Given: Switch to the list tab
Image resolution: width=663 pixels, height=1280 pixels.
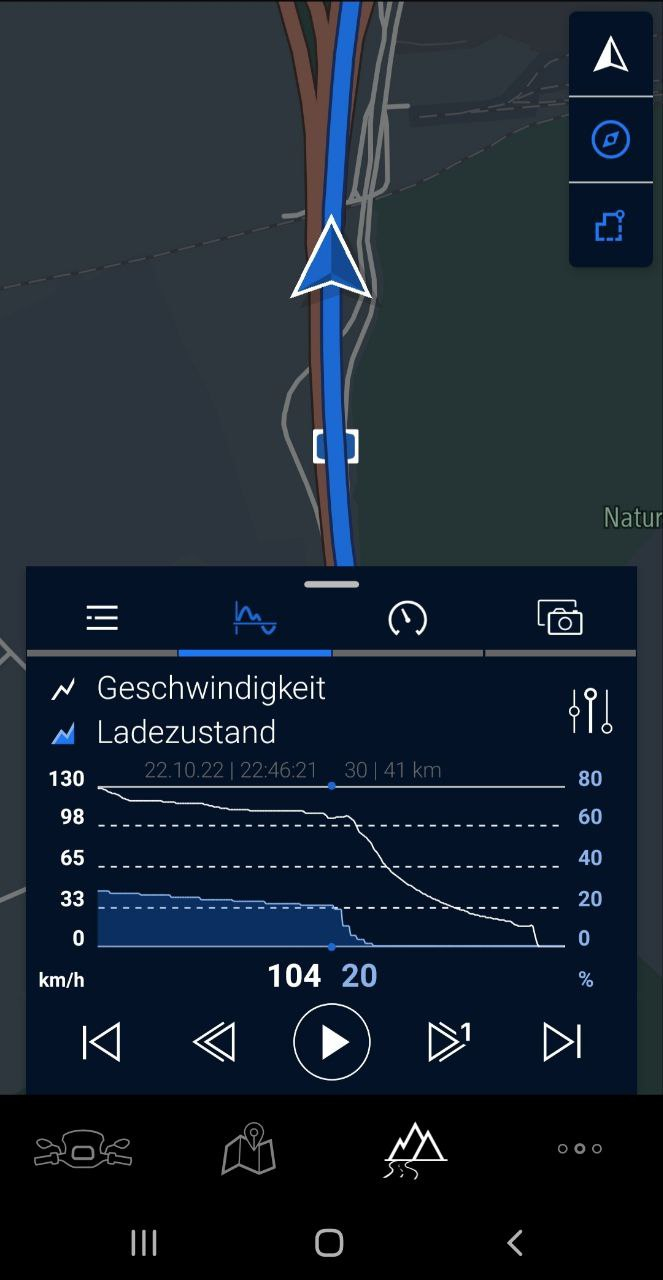Looking at the screenshot, I should point(102,618).
